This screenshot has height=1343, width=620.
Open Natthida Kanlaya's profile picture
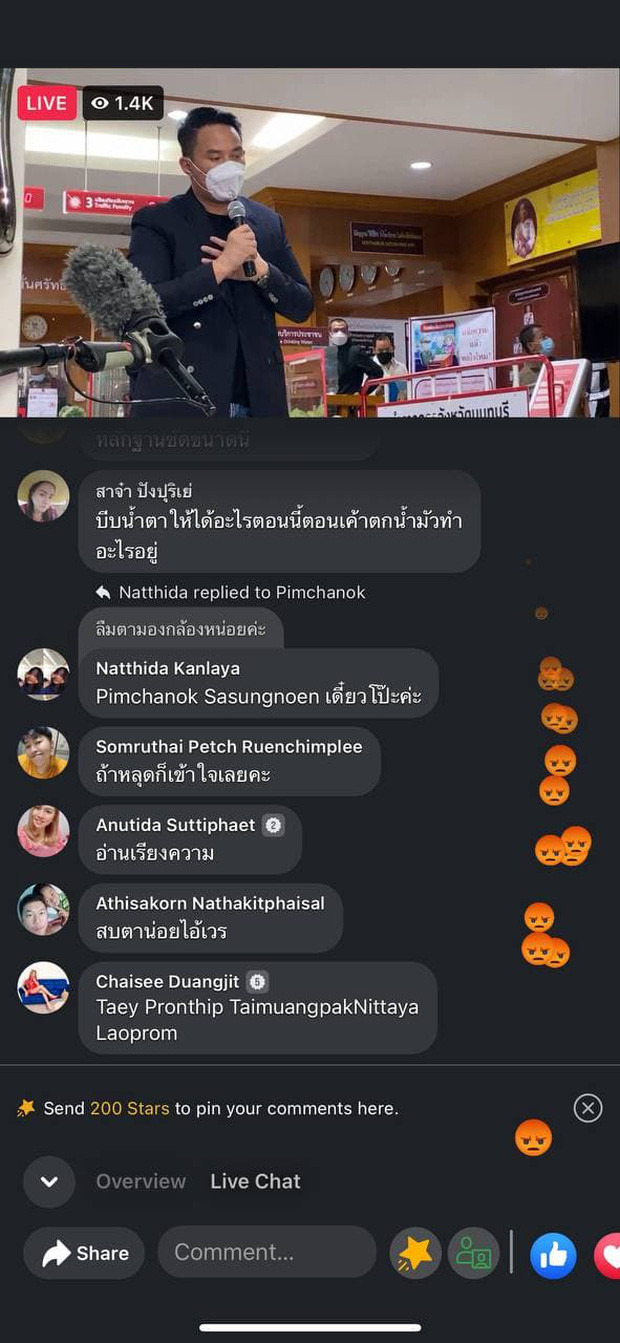point(43,675)
